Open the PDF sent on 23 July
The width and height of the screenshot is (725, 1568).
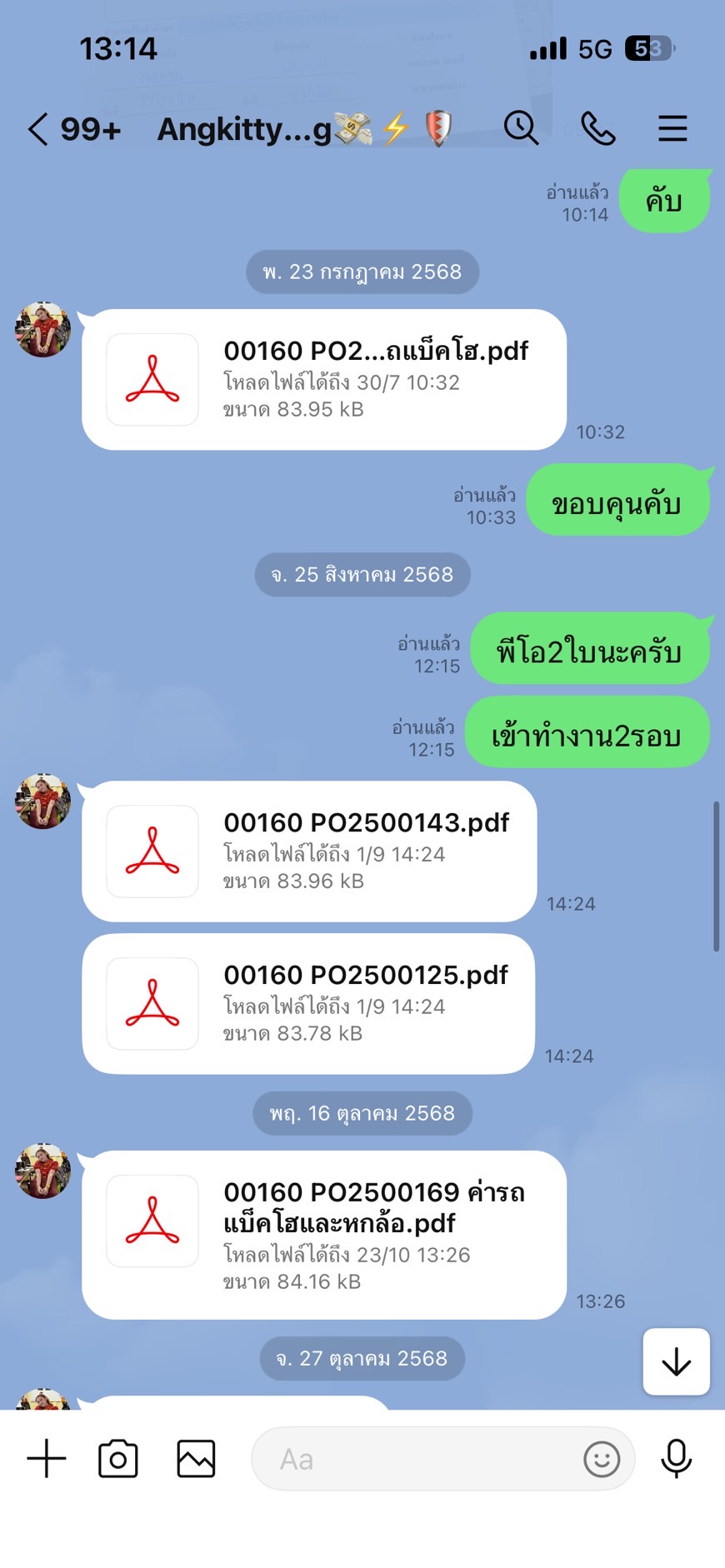point(323,379)
